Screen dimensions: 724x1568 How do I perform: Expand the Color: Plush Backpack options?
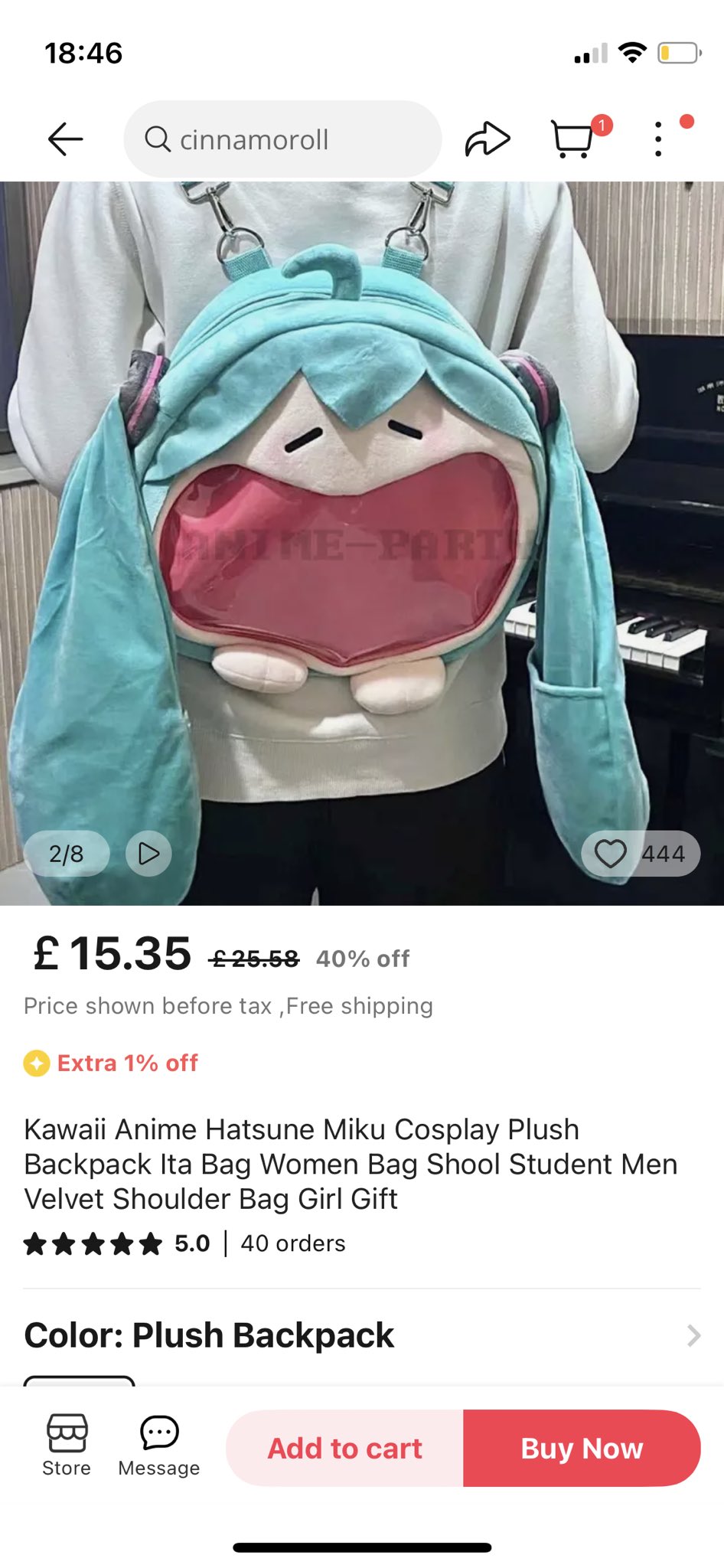693,1335
